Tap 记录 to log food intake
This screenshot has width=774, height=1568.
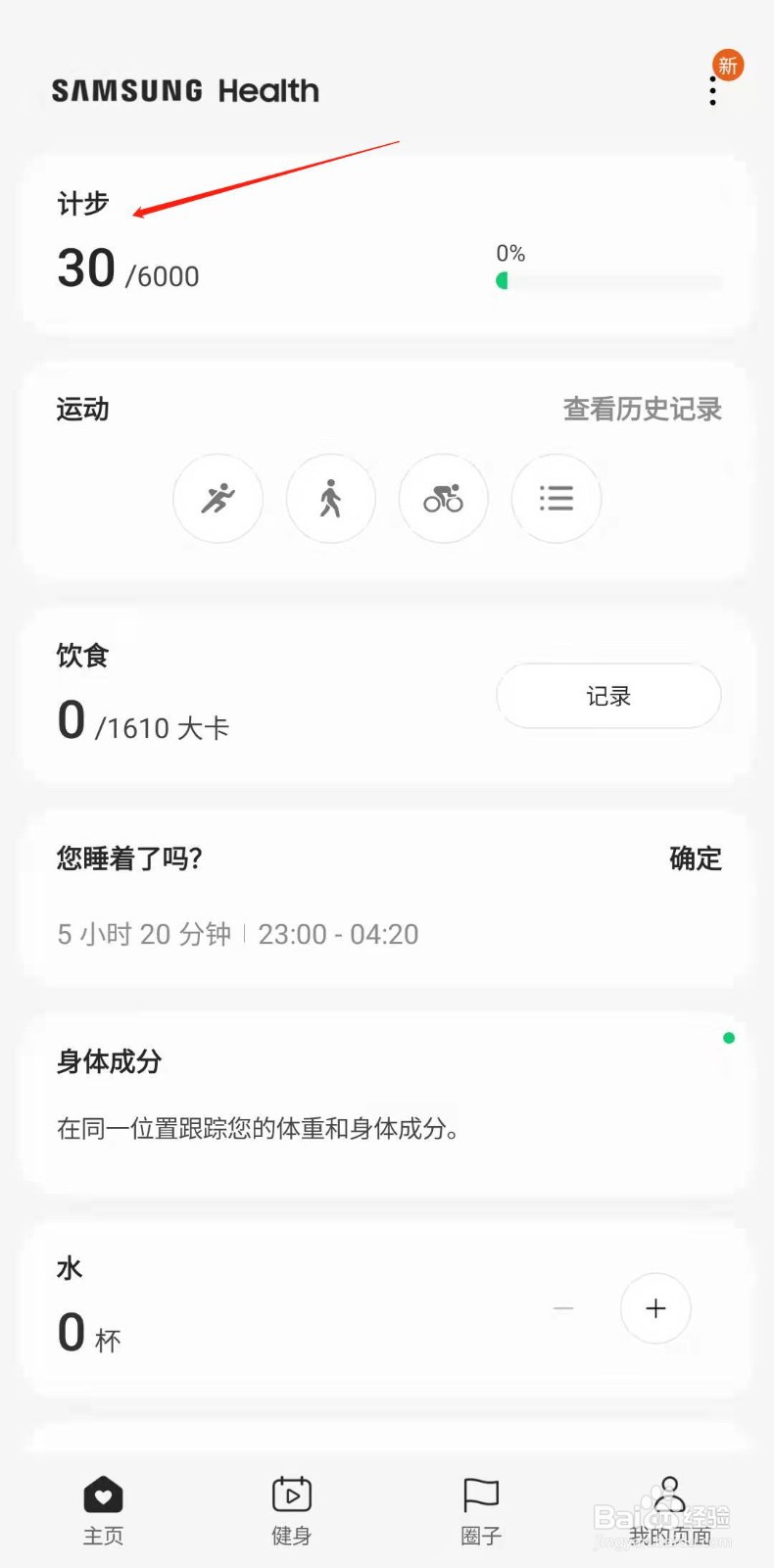point(607,696)
